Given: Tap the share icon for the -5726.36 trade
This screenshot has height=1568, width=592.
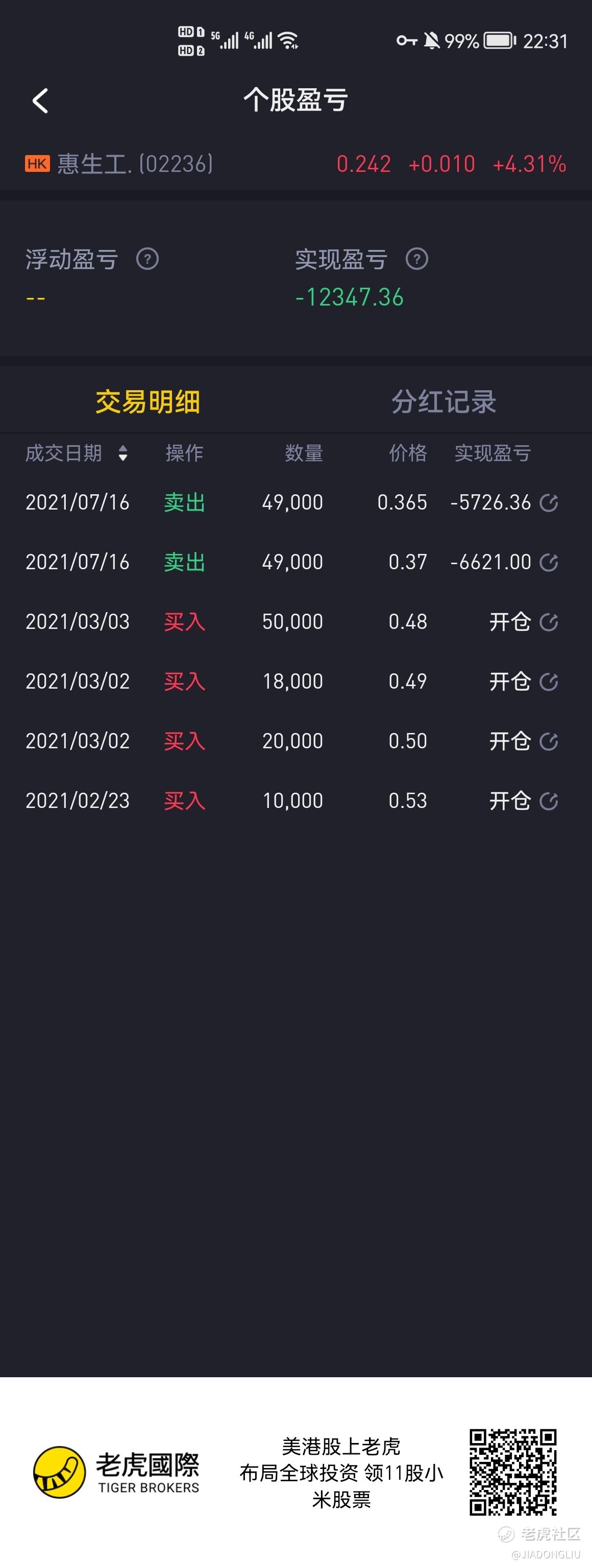Looking at the screenshot, I should pos(549,503).
